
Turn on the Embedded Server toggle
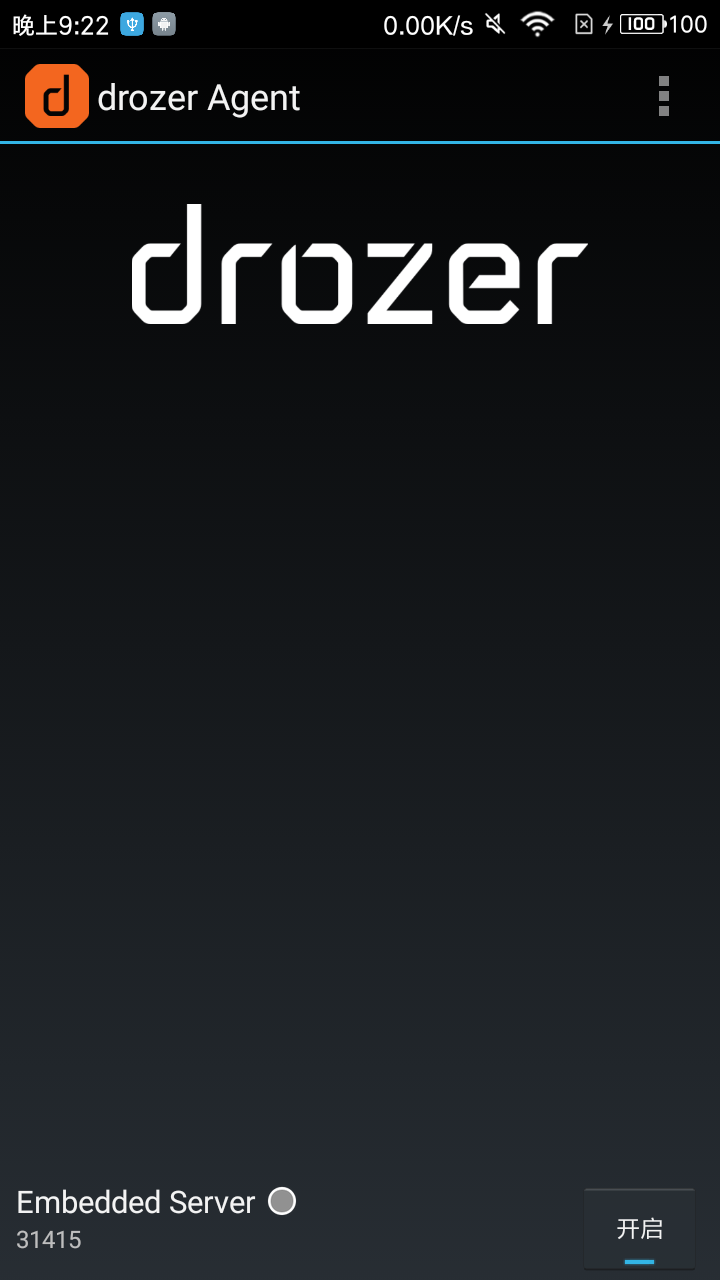pos(639,1229)
